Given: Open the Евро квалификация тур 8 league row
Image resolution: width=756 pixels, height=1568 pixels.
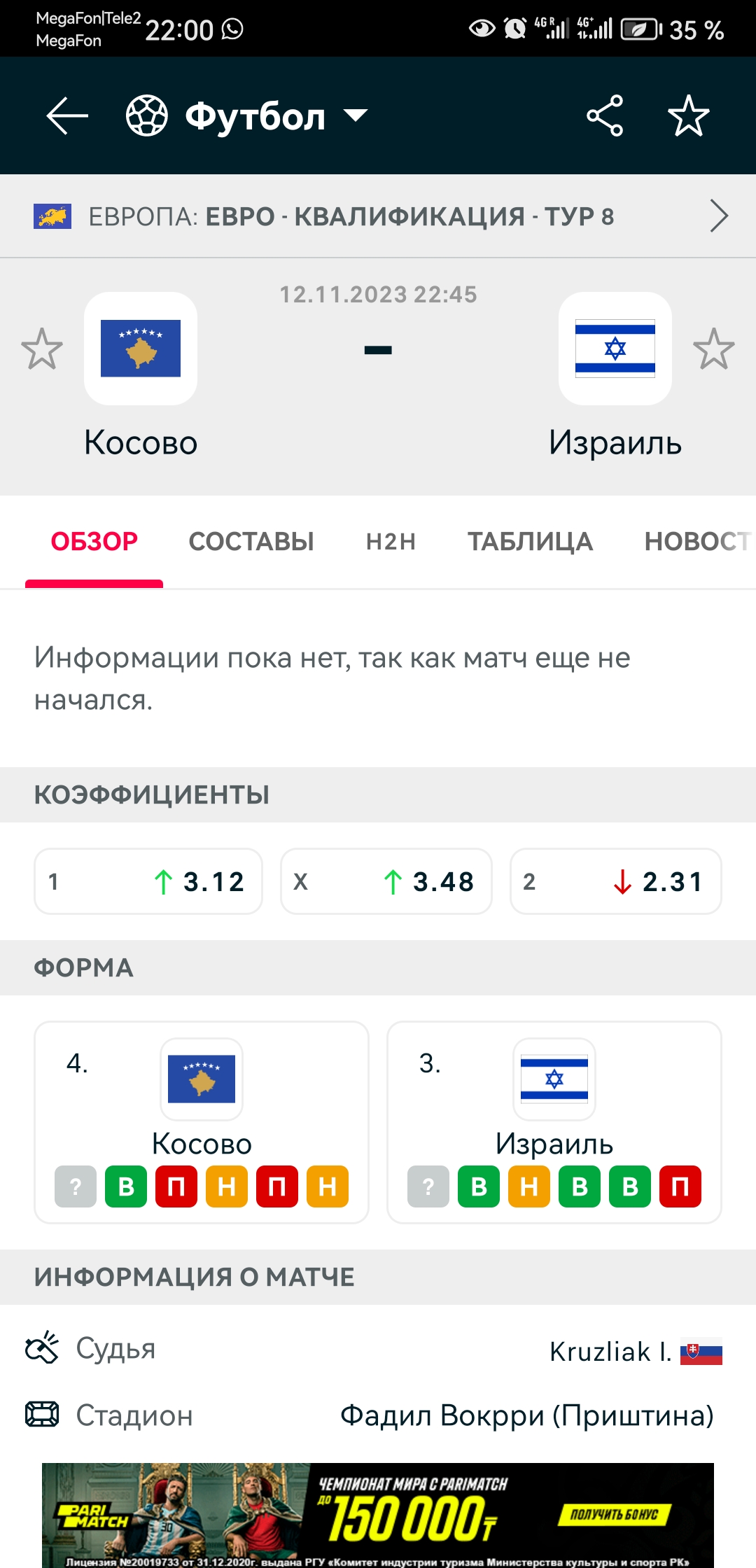Looking at the screenshot, I should click(x=378, y=216).
